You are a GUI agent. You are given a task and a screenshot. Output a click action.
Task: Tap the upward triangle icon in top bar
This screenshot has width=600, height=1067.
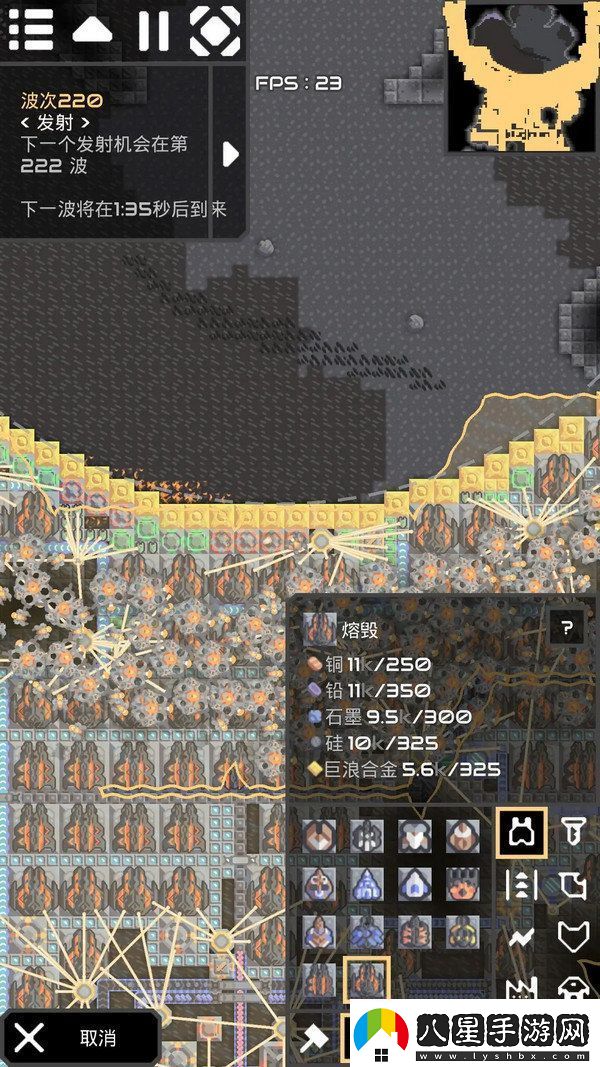point(93,30)
